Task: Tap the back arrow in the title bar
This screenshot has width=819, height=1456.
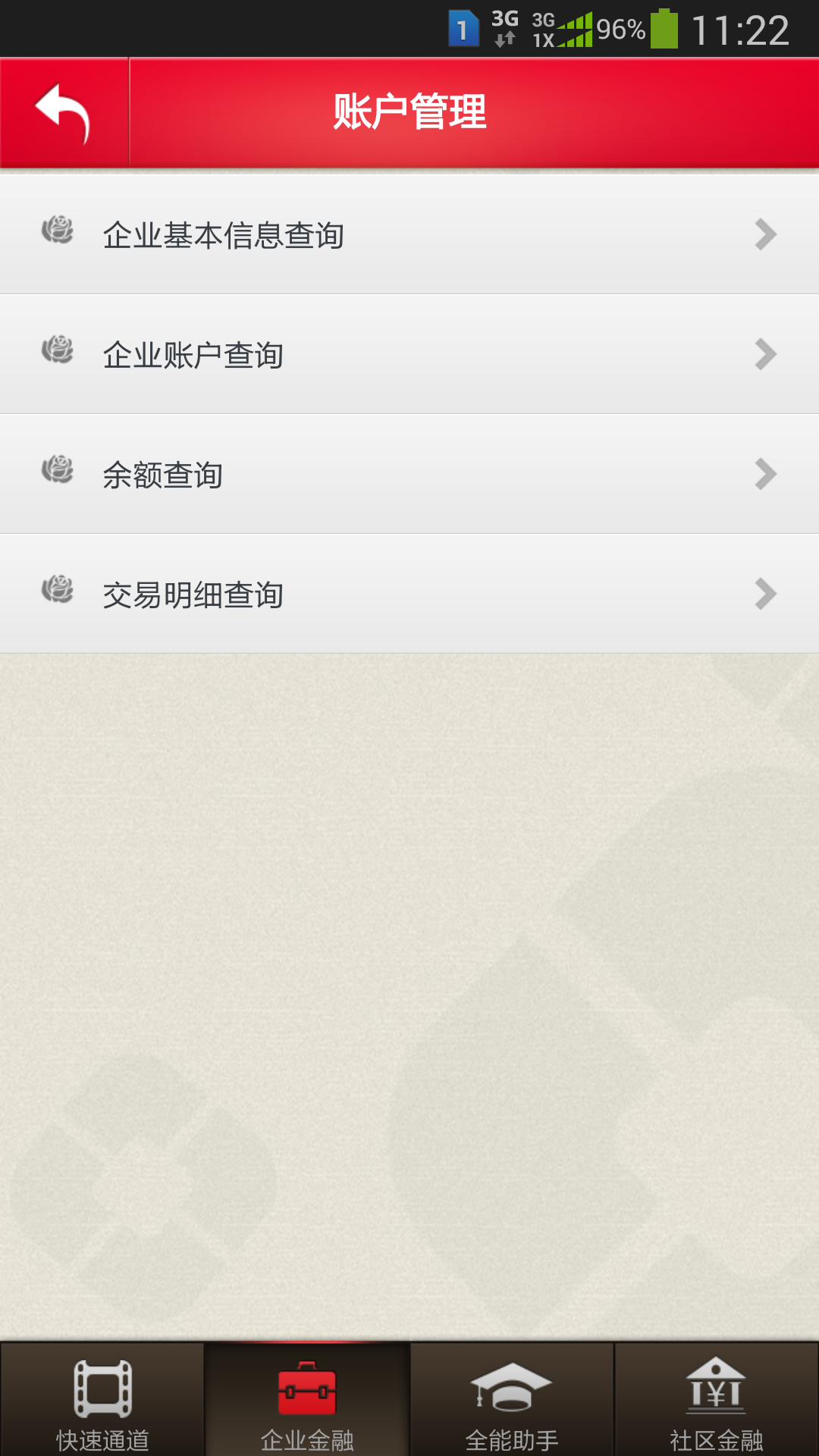Action: [x=64, y=111]
